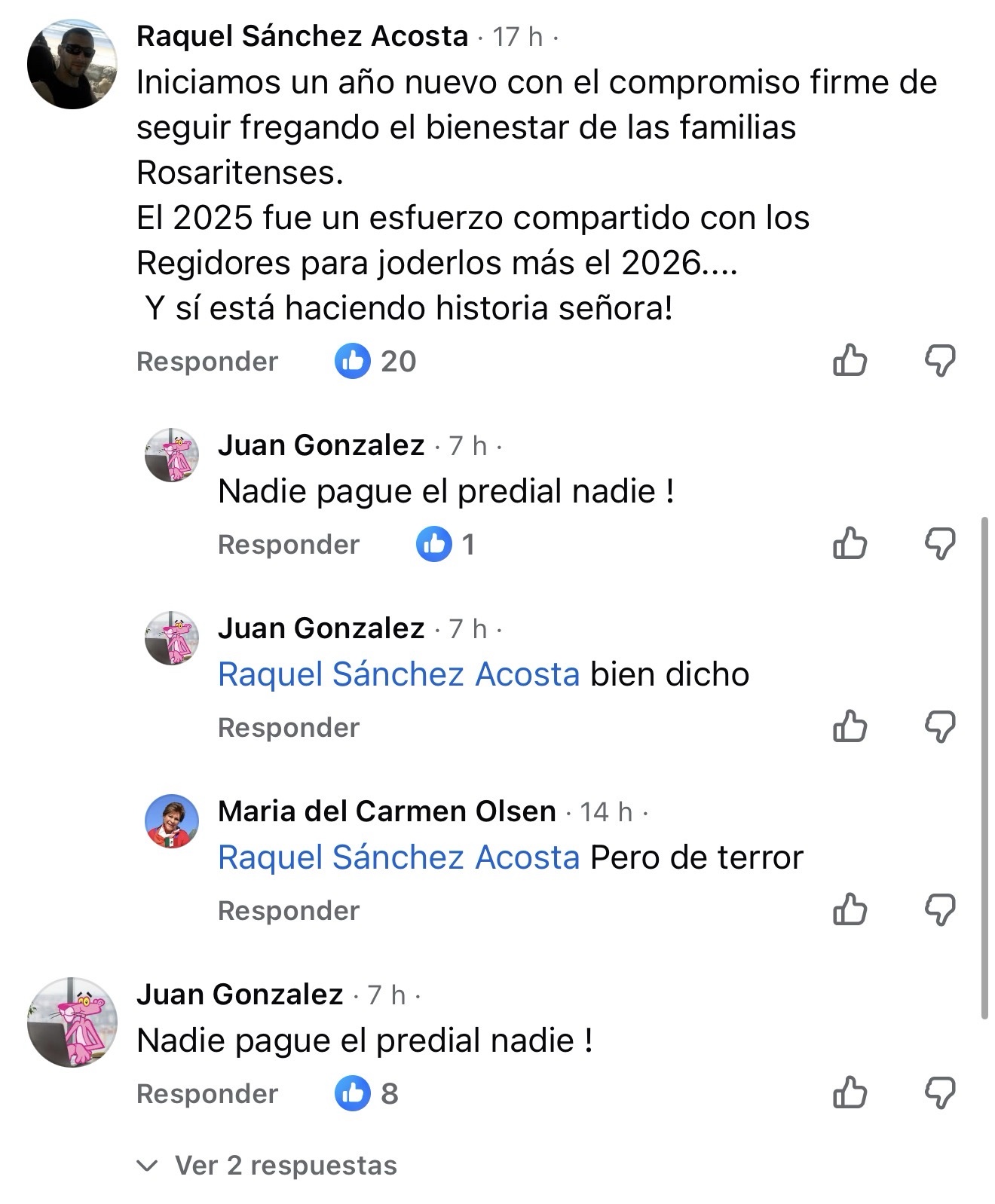The image size is (995, 1204).
Task: Like Juan Gonzalez's reply with 1 like
Action: point(850,544)
